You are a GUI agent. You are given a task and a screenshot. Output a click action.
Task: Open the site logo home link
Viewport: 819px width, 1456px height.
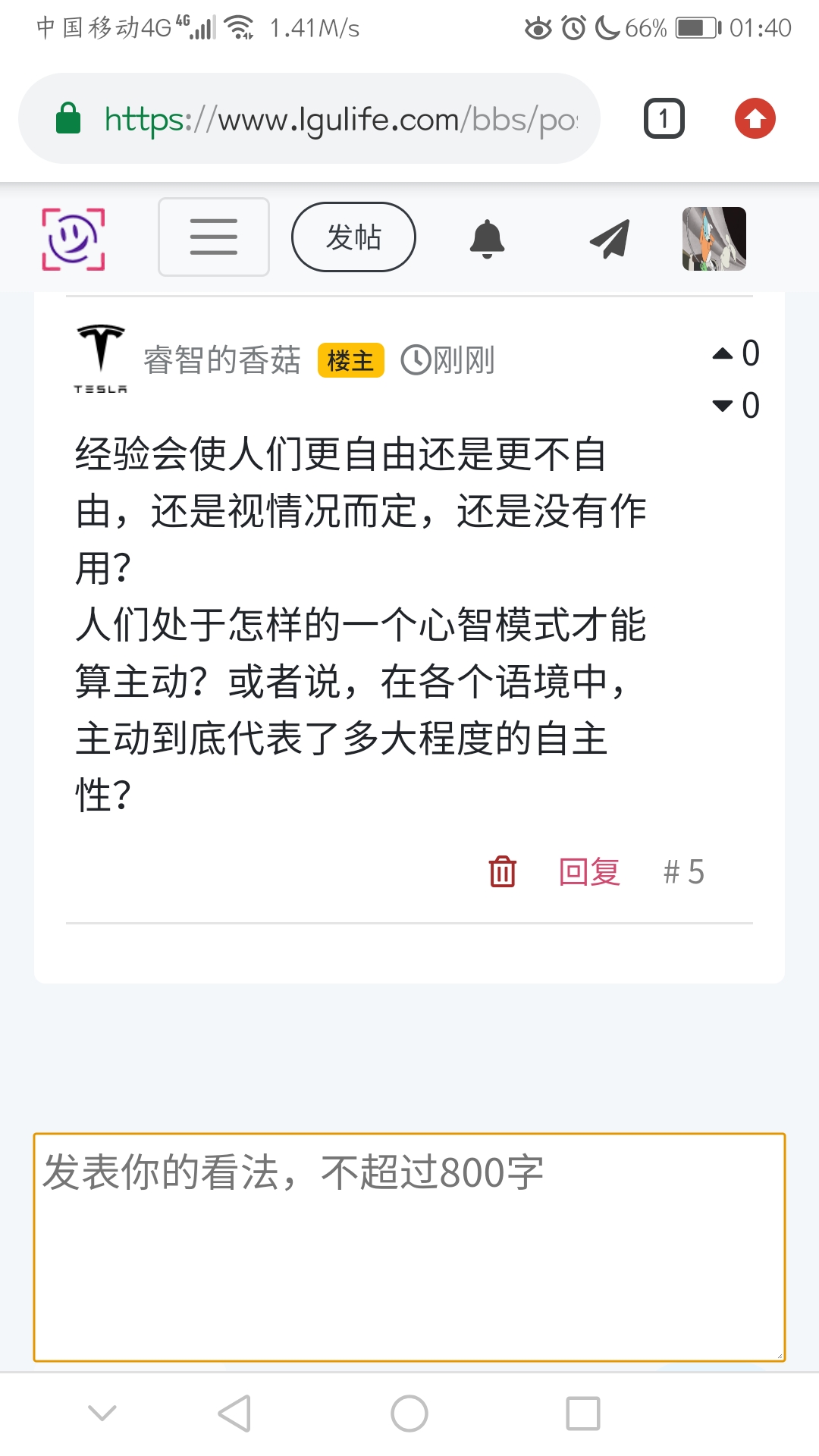coord(73,239)
